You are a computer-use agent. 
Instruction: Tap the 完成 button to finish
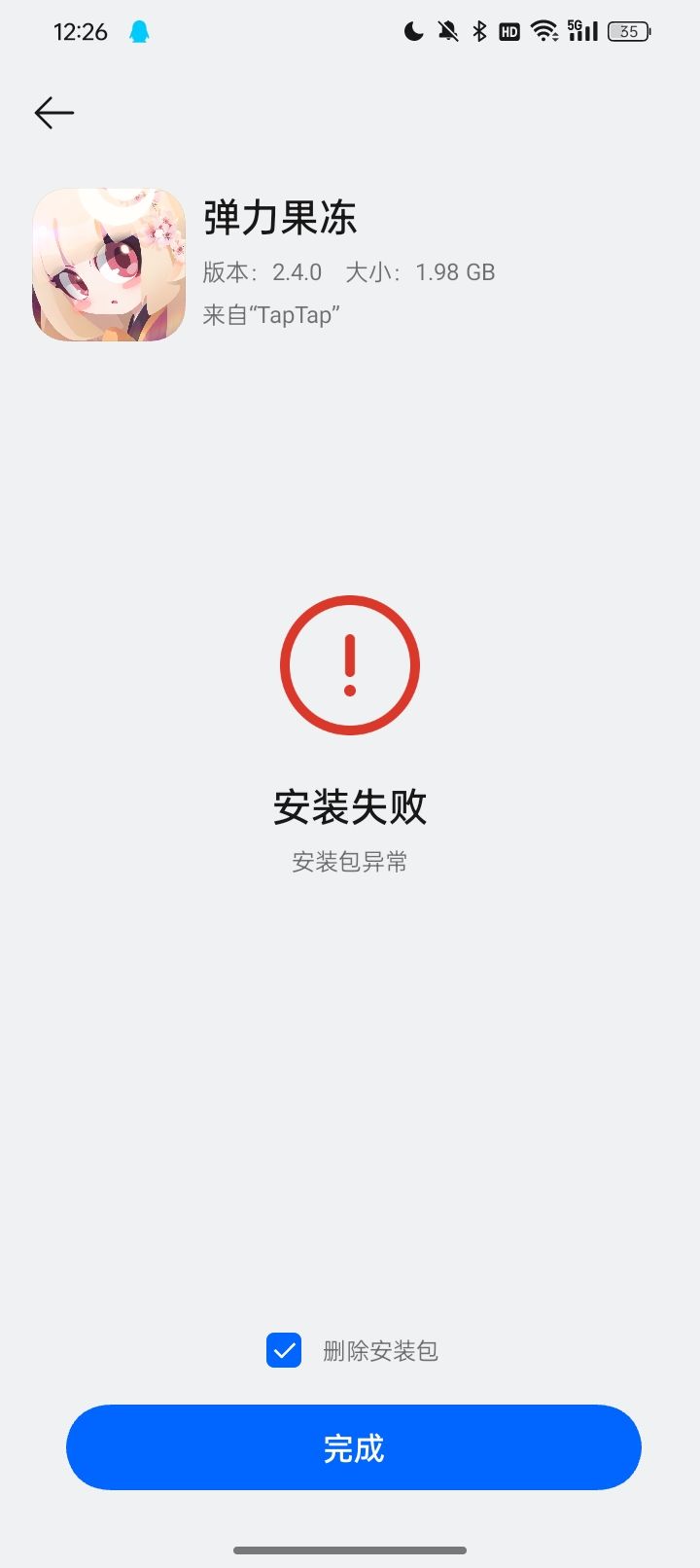click(350, 1447)
